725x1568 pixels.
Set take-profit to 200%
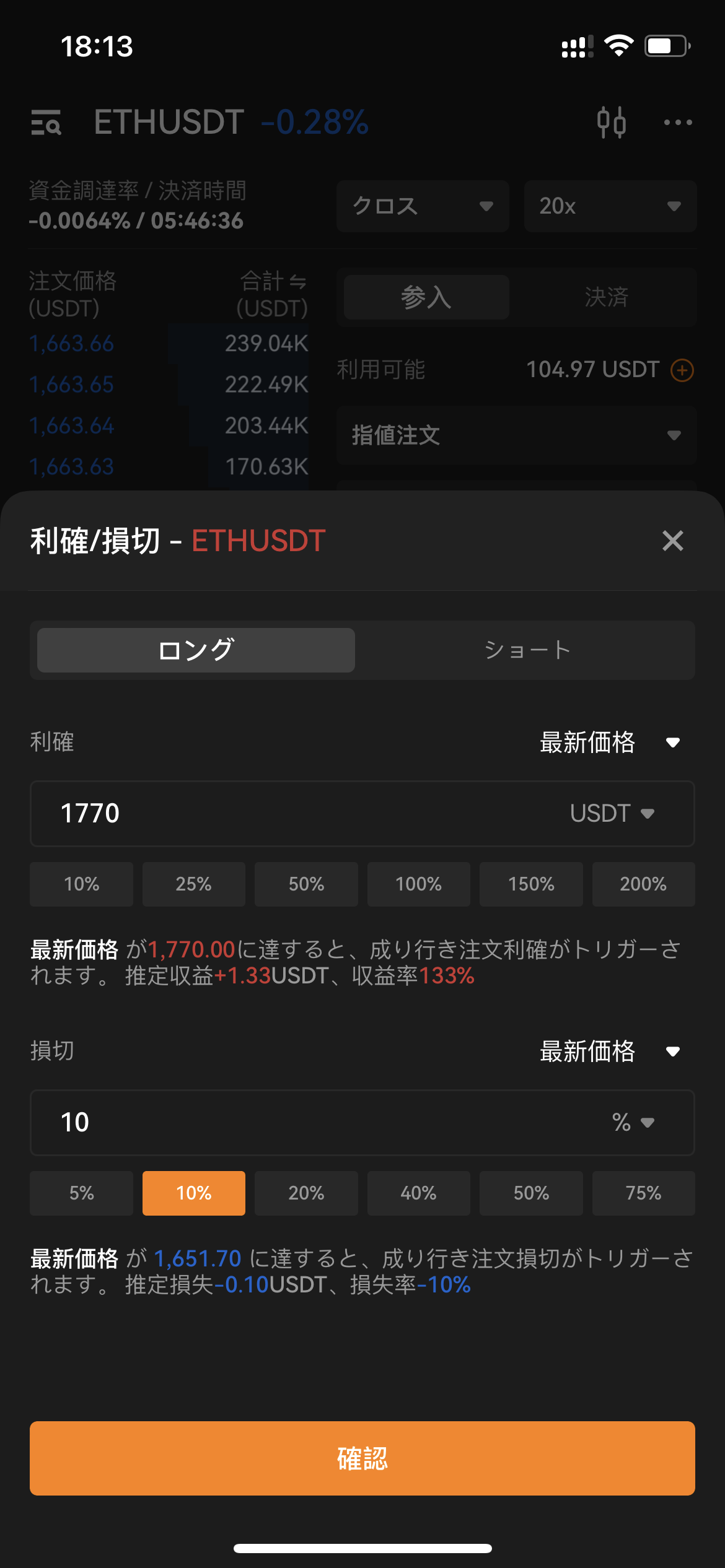click(x=643, y=884)
